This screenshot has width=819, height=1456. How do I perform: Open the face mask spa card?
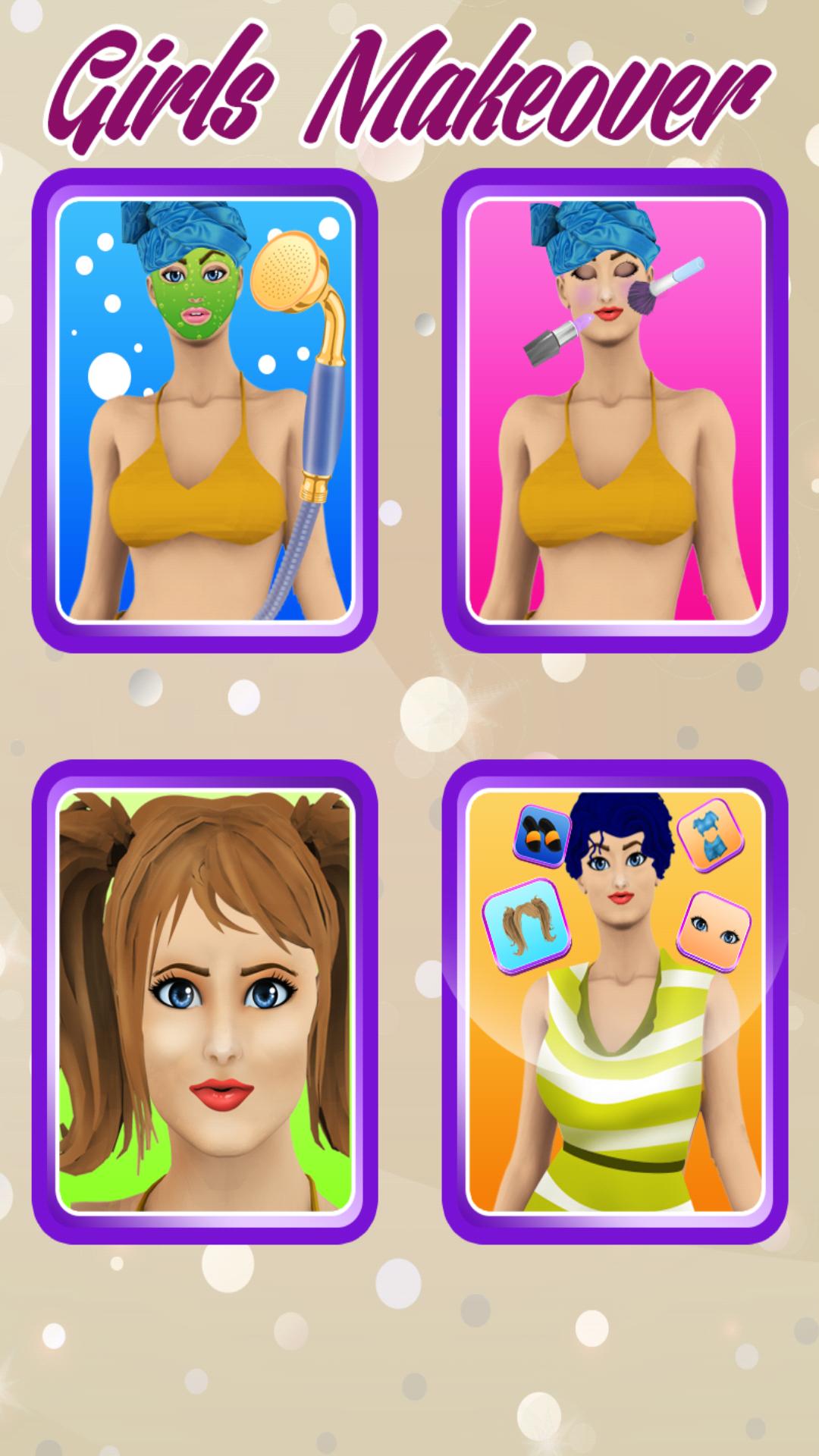(205, 409)
